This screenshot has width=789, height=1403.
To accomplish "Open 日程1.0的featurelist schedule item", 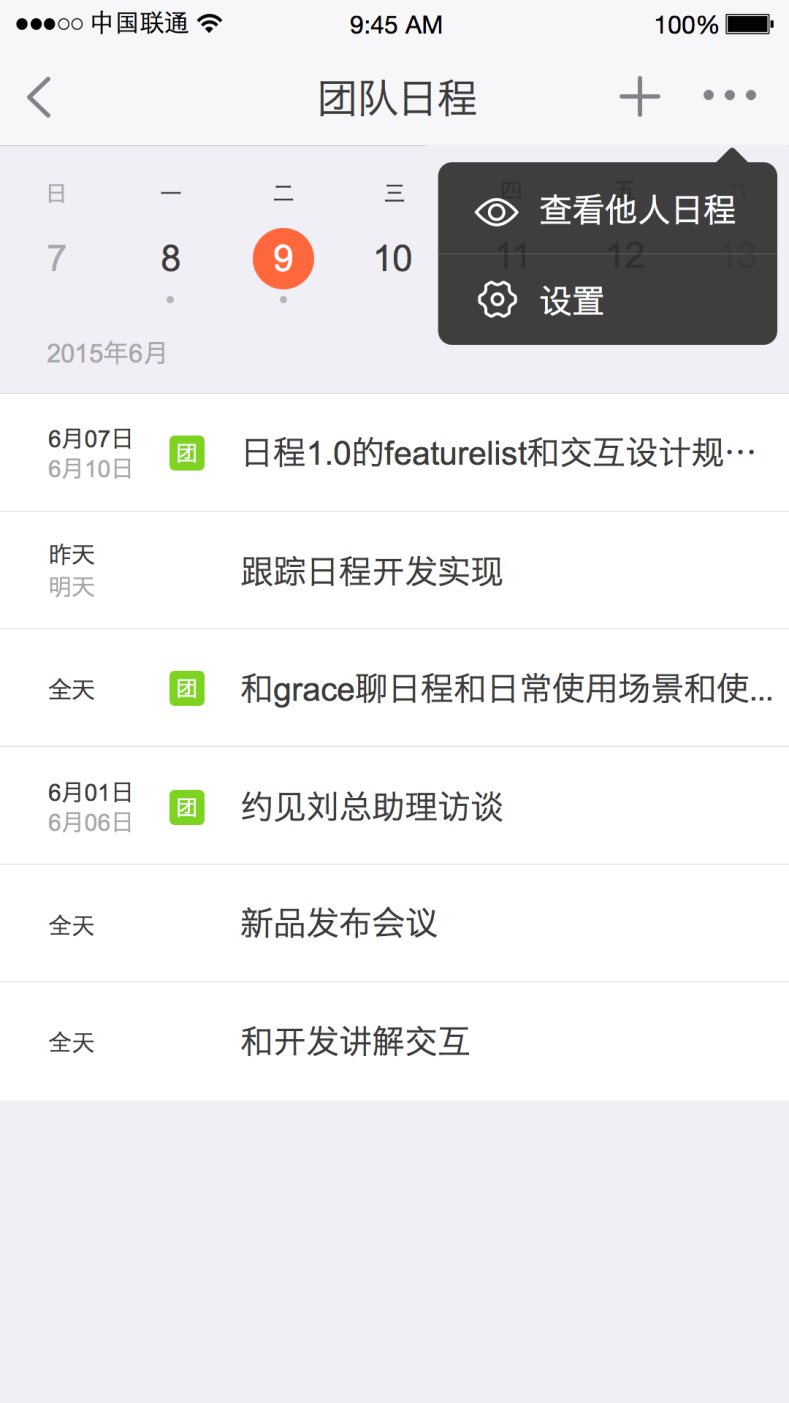I will tap(497, 453).
